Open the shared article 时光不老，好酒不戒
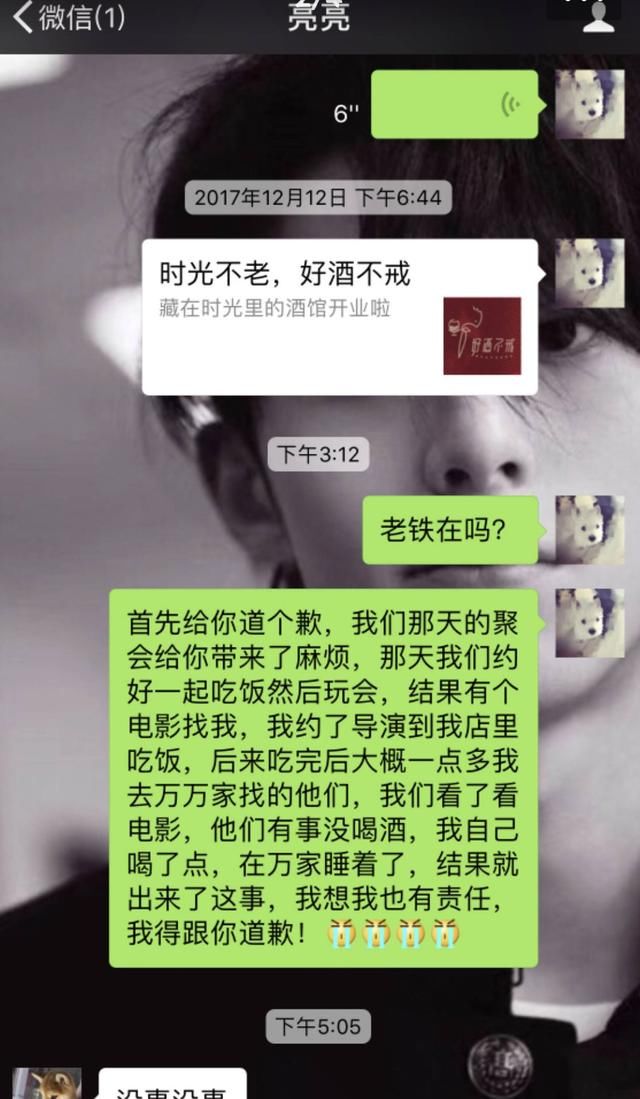This screenshot has width=640, height=1099. click(x=339, y=317)
